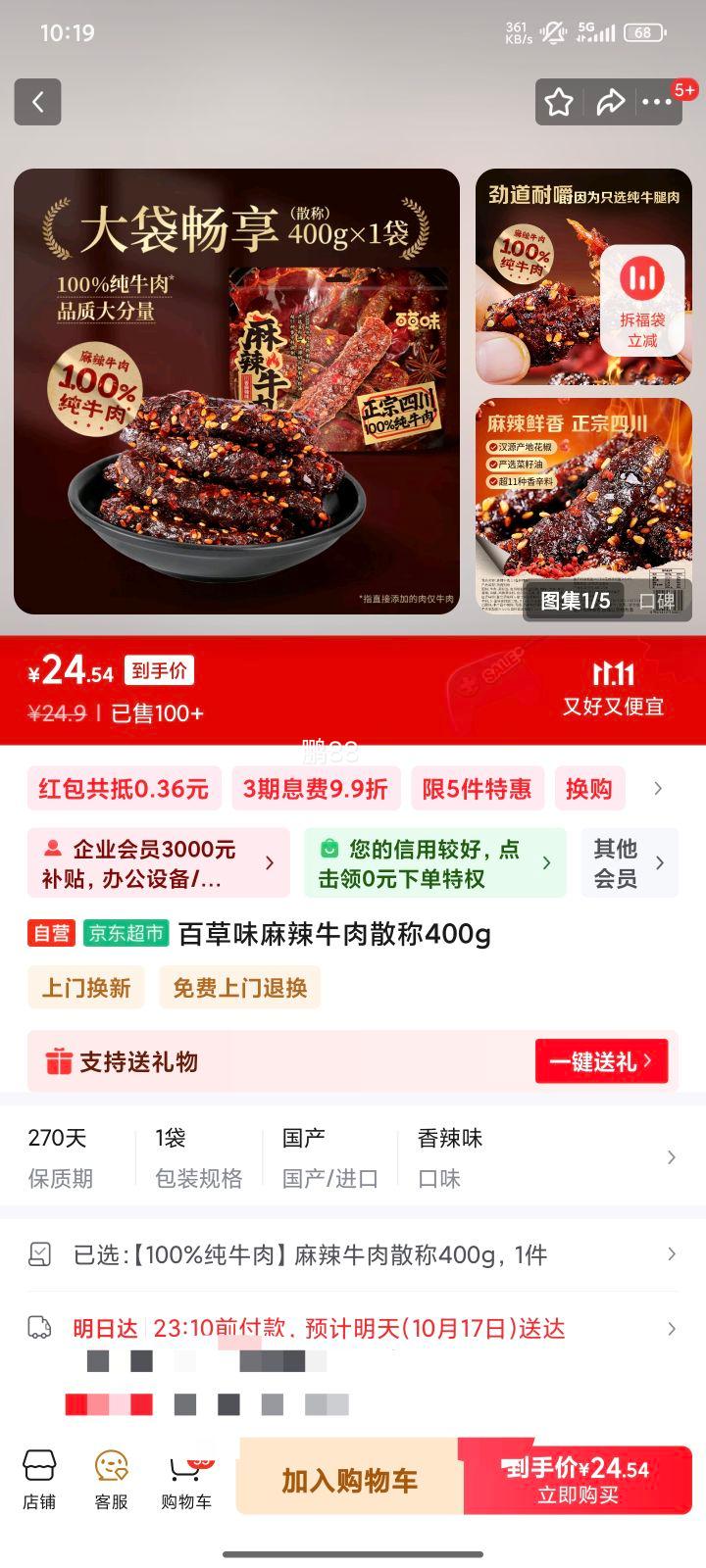Share this product page
The width and height of the screenshot is (706, 1568).
[611, 102]
